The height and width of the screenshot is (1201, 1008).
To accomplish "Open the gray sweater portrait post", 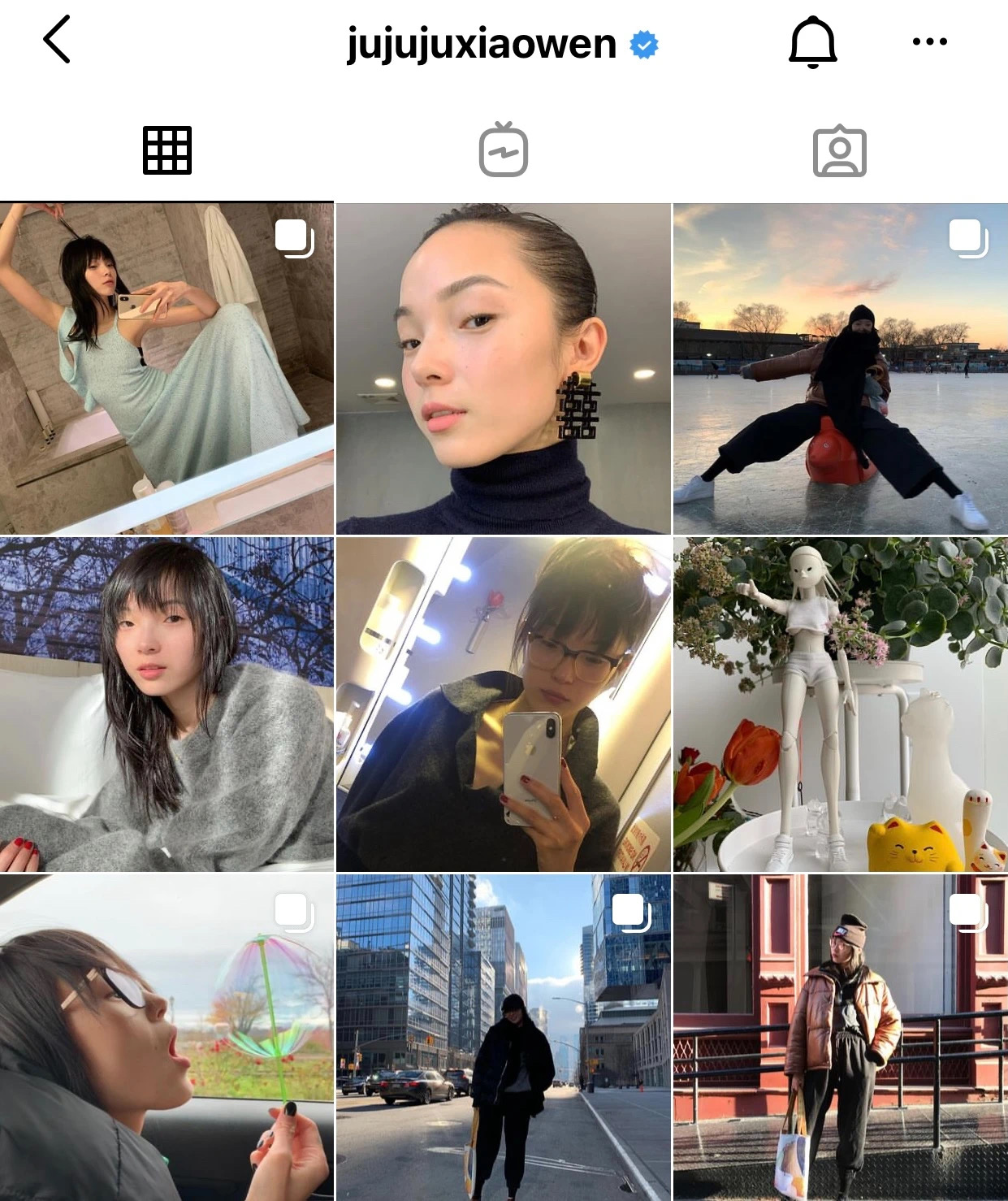I will click(167, 704).
